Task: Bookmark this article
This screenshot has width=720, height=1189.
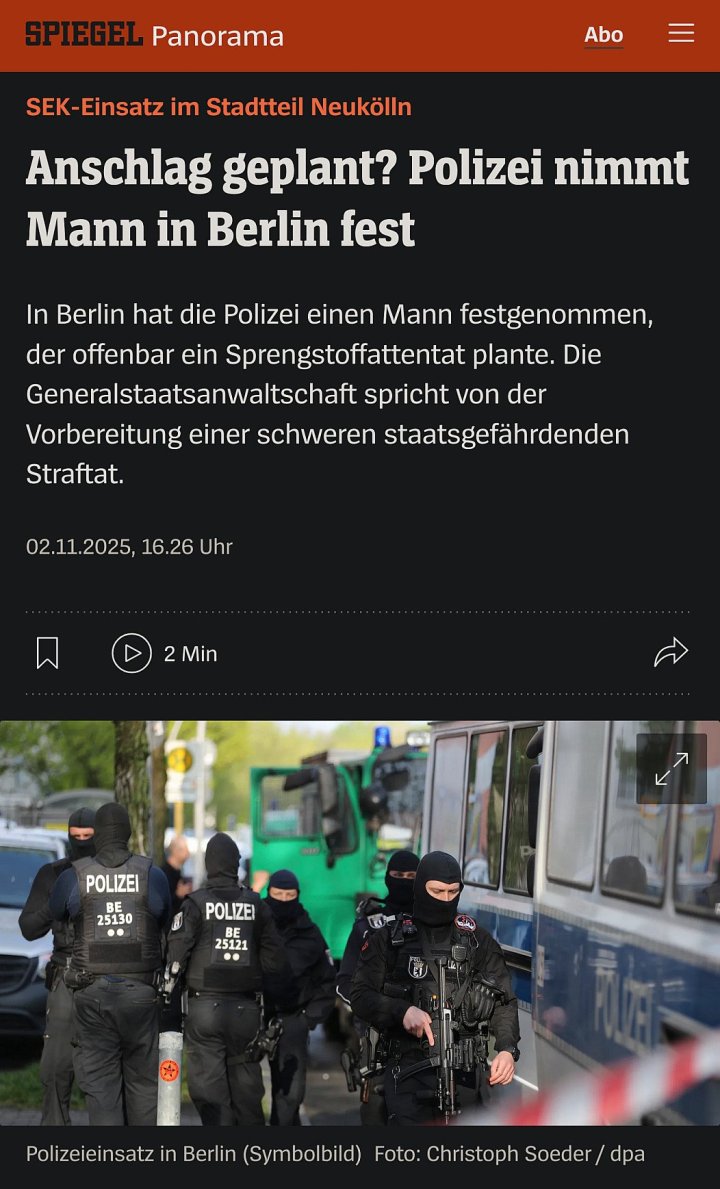Action: click(x=47, y=653)
